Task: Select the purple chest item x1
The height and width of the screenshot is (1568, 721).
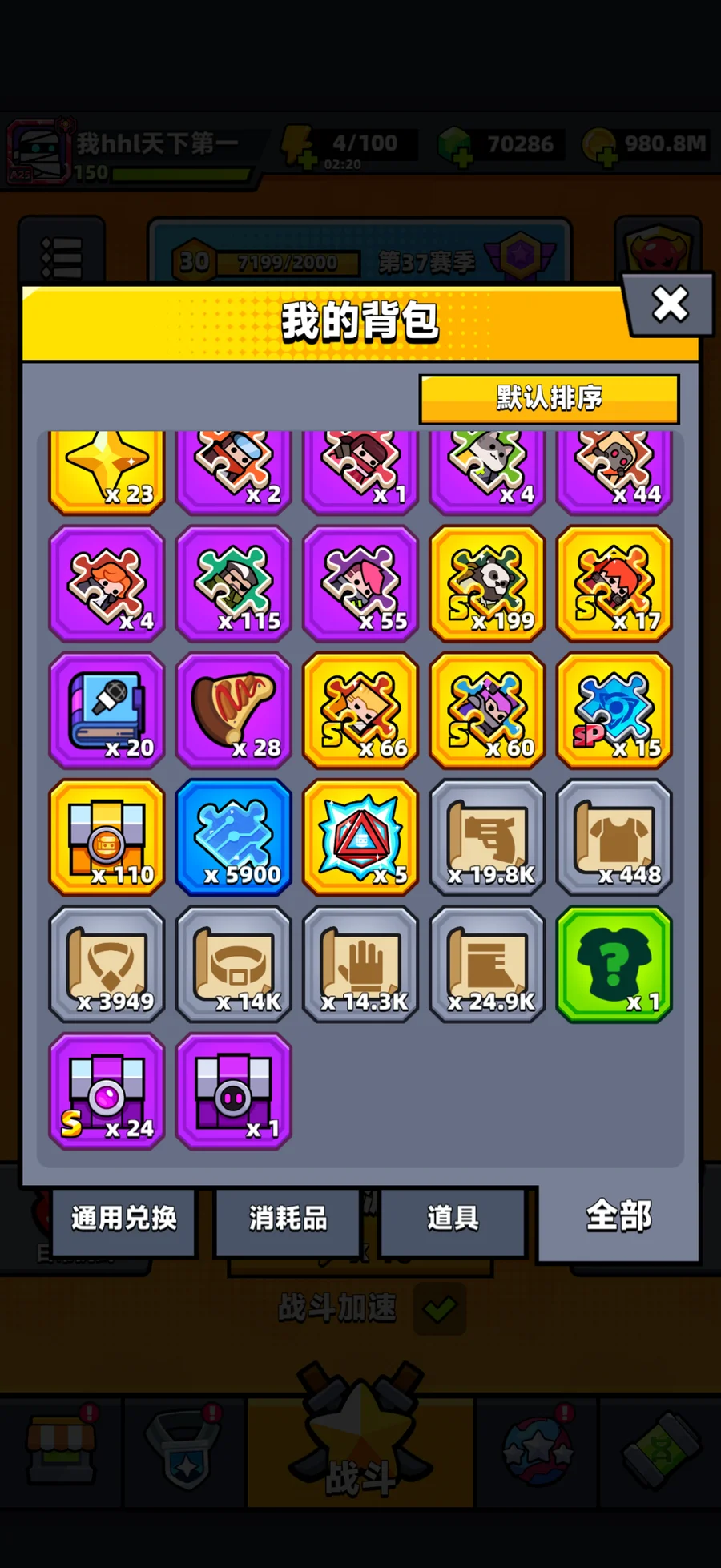Action: tap(234, 1091)
